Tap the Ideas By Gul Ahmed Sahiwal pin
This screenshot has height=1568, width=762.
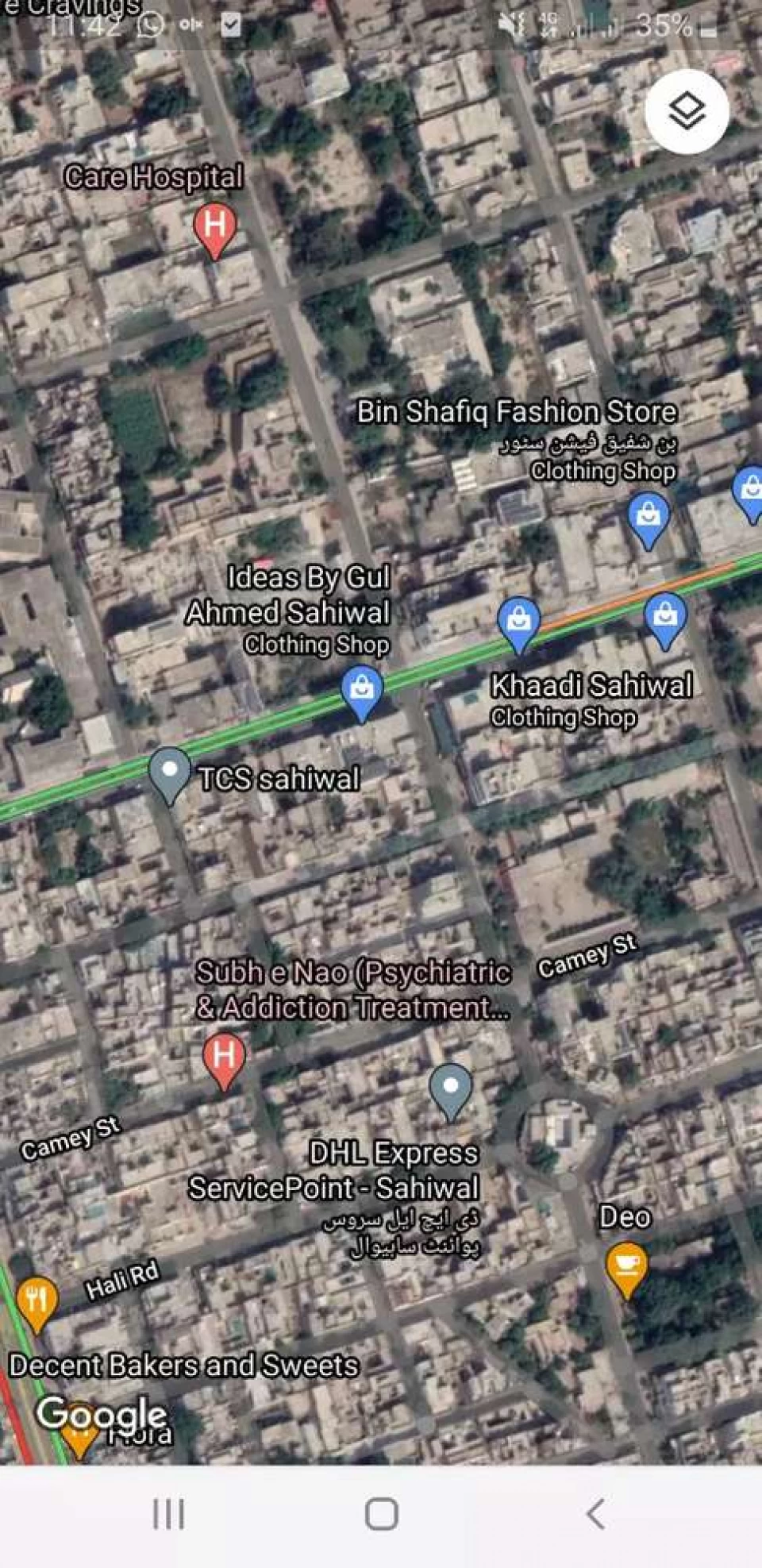[x=362, y=689]
